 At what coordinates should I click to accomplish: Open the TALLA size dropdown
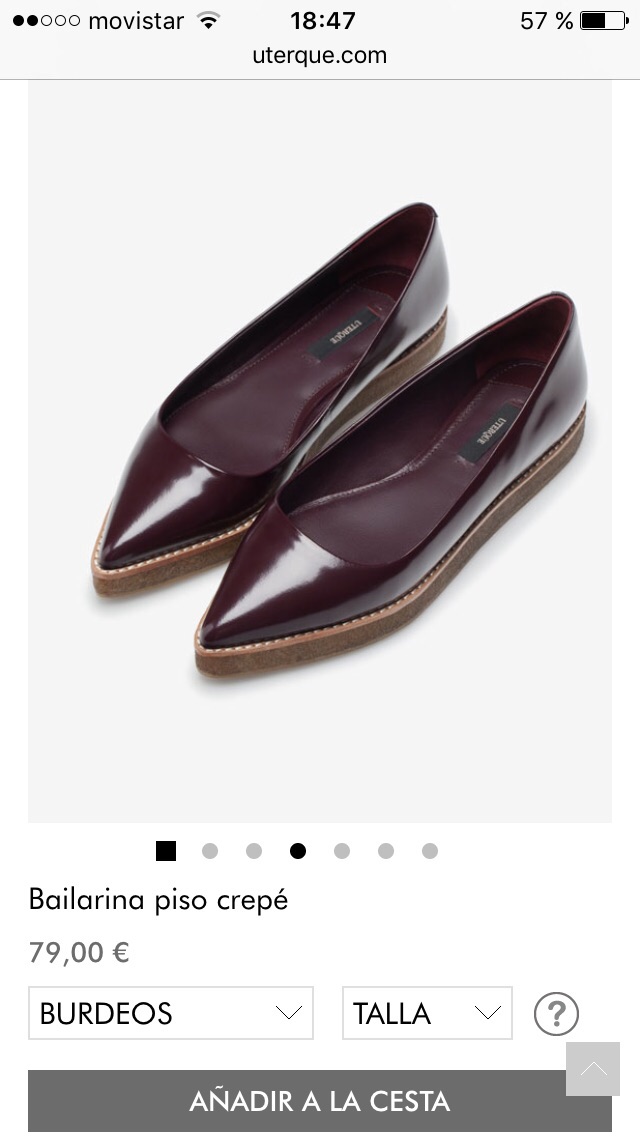(x=427, y=1013)
